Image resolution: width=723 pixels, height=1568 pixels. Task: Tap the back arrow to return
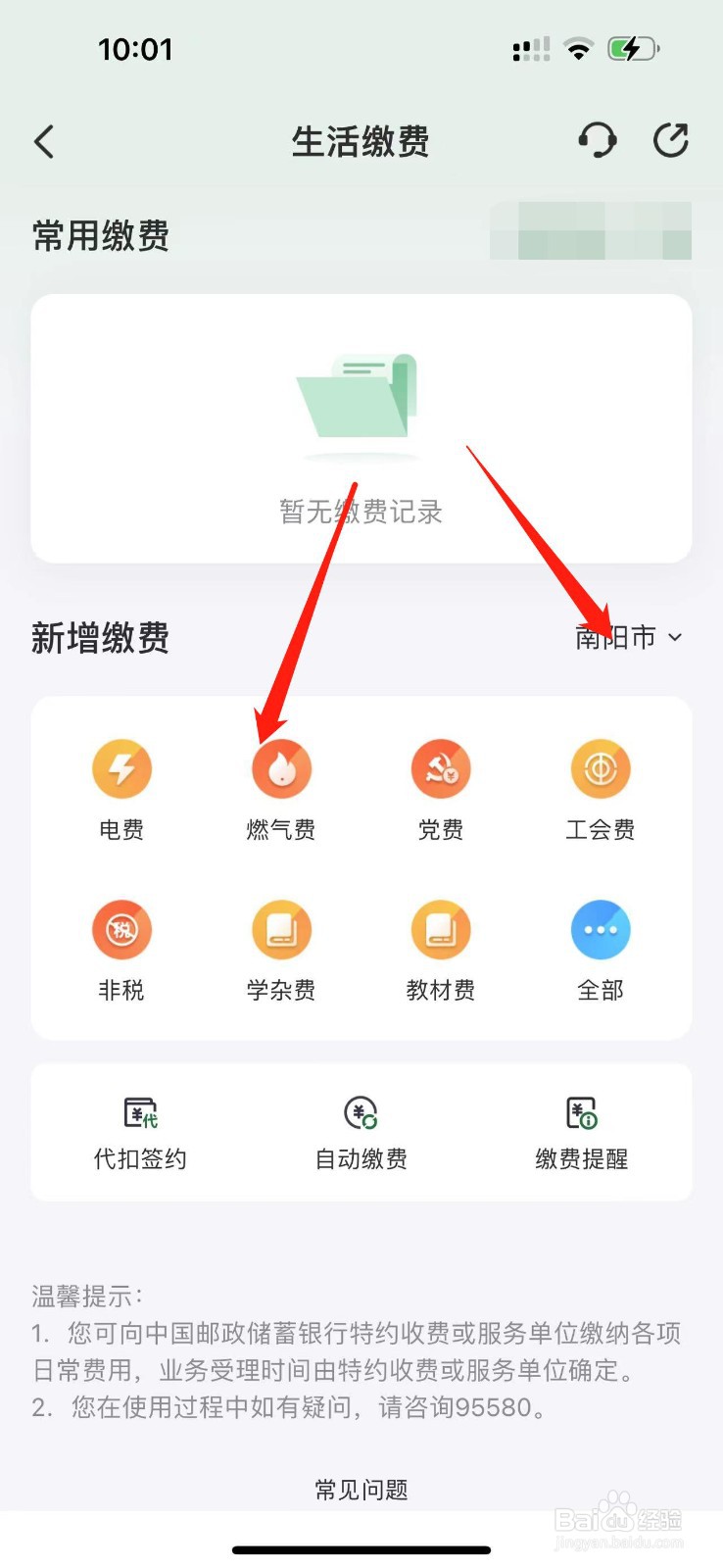pos(43,141)
